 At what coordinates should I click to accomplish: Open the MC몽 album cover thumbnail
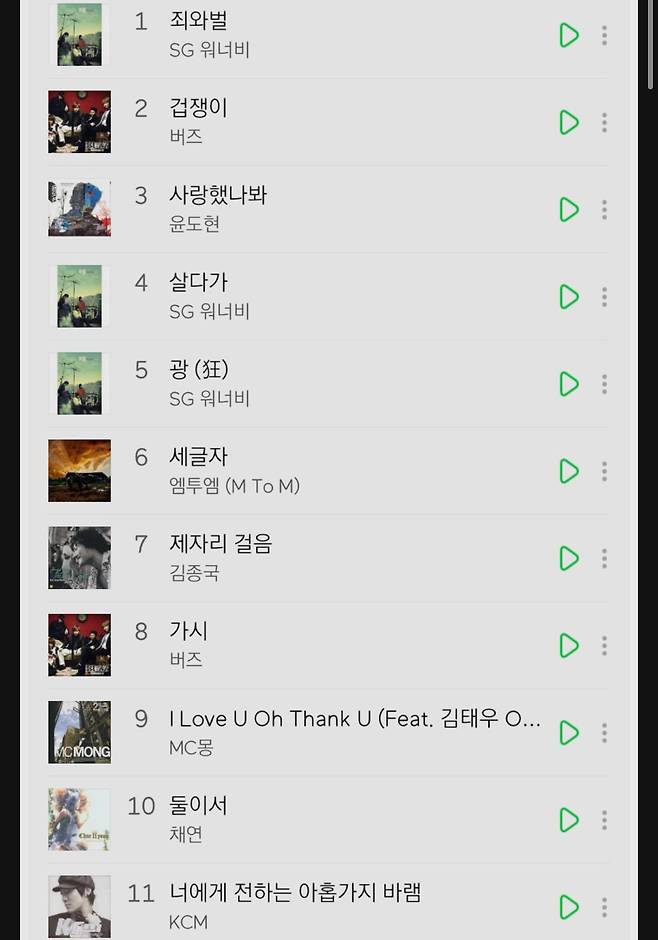[79, 732]
